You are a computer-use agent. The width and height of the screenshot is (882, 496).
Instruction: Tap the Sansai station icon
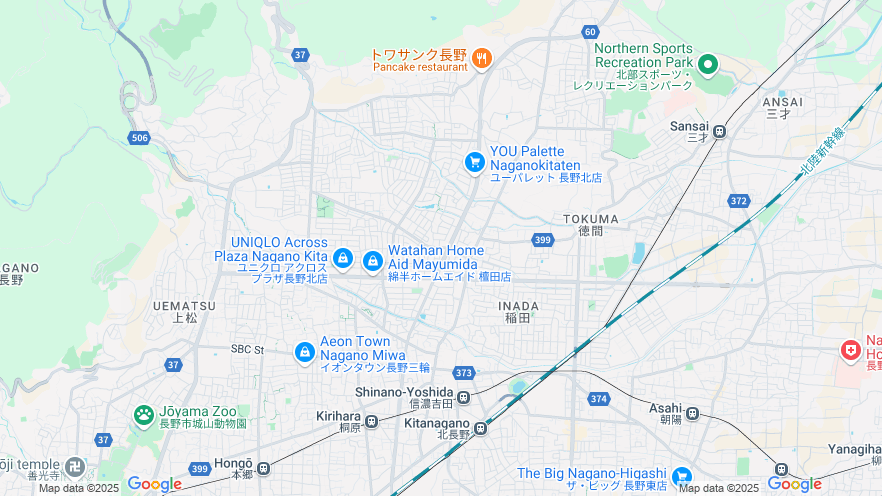coord(719,129)
